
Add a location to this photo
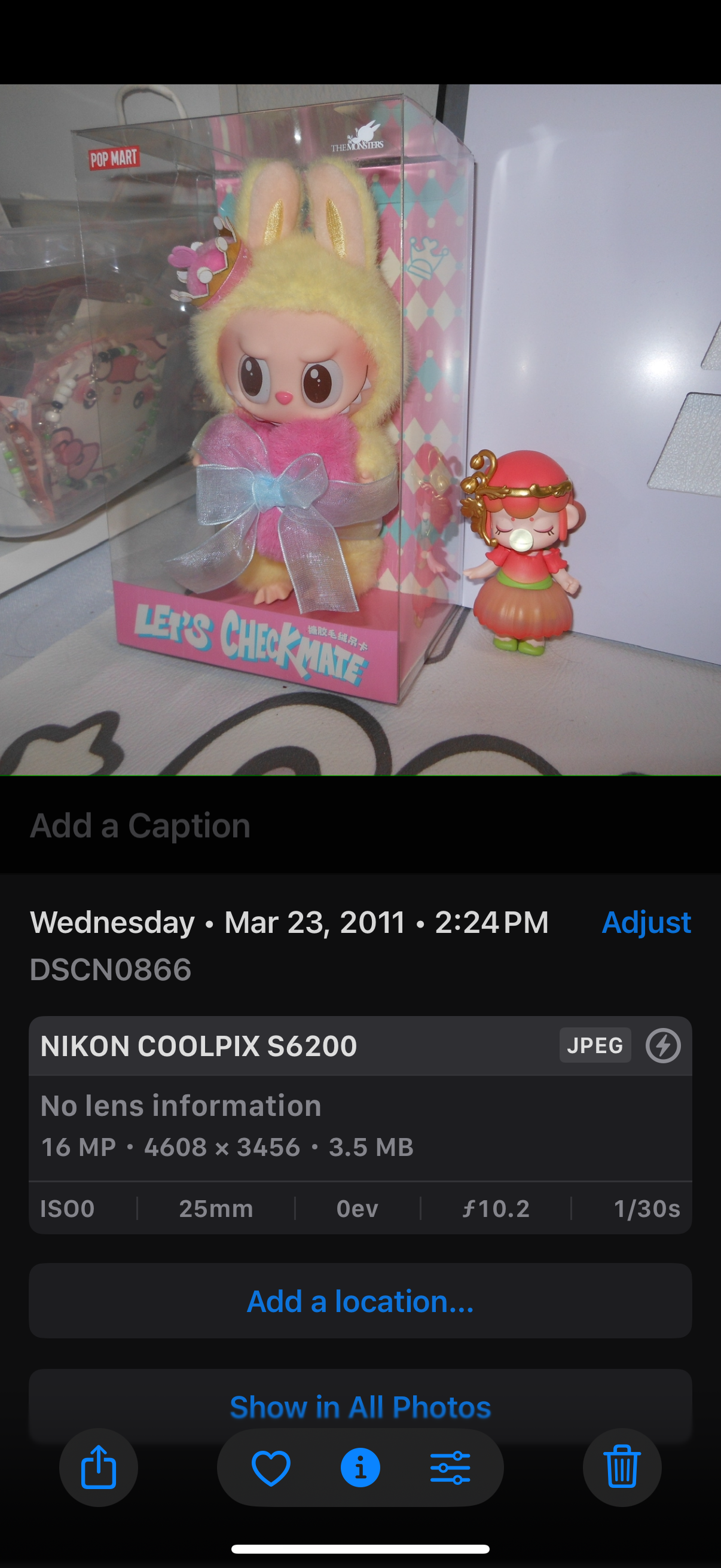[360, 1301]
